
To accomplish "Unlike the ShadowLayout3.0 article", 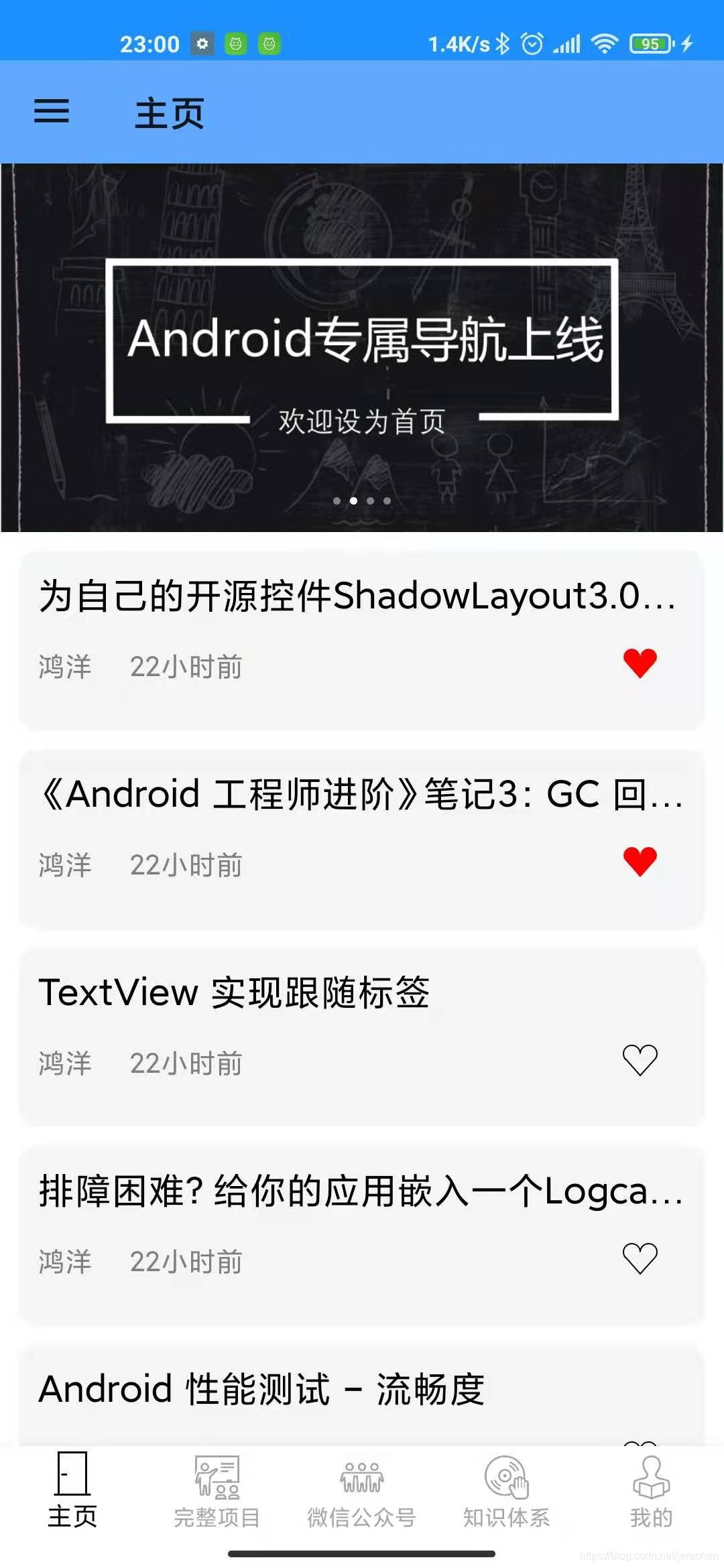I will point(640,663).
